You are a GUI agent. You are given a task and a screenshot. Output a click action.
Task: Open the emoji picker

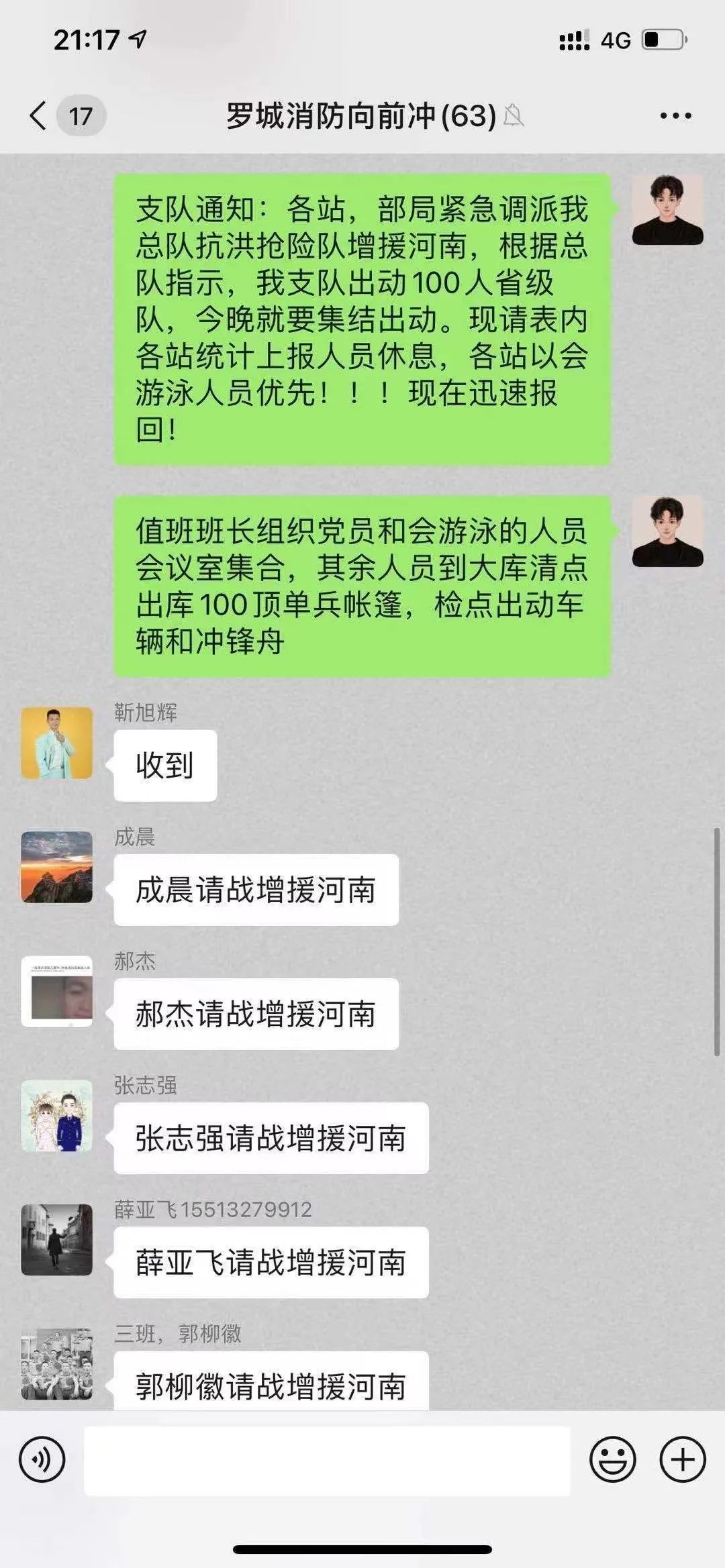[x=612, y=1459]
